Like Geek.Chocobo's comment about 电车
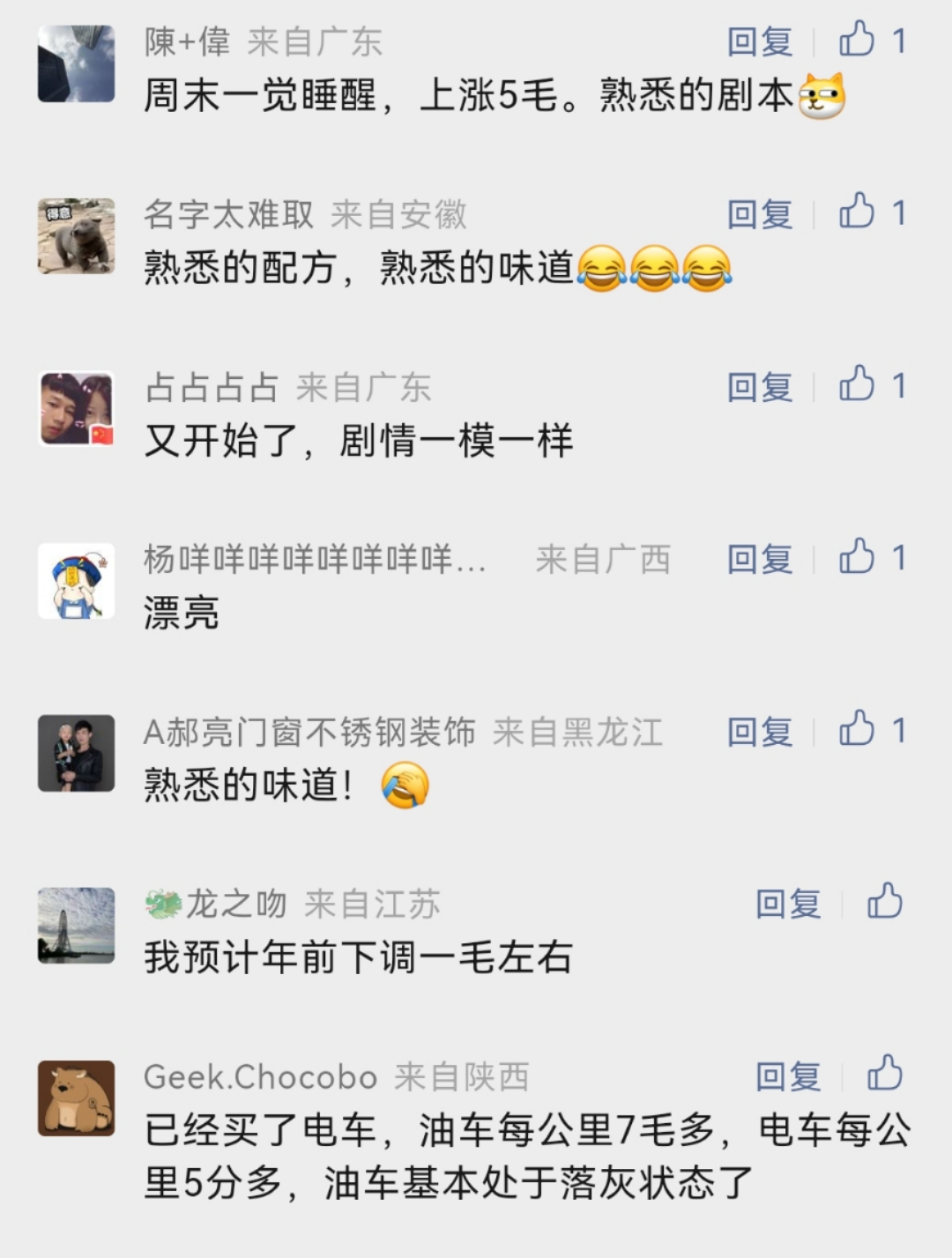This screenshot has height=1258, width=952. (x=884, y=1075)
